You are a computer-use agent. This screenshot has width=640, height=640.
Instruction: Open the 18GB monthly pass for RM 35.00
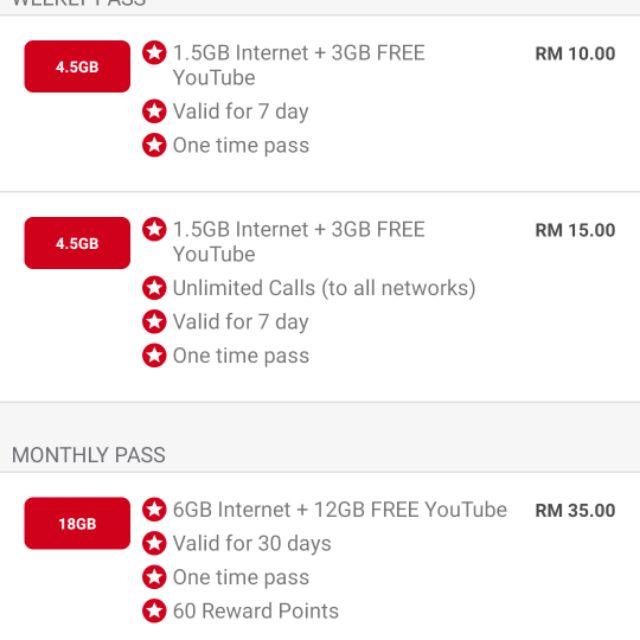(77, 523)
